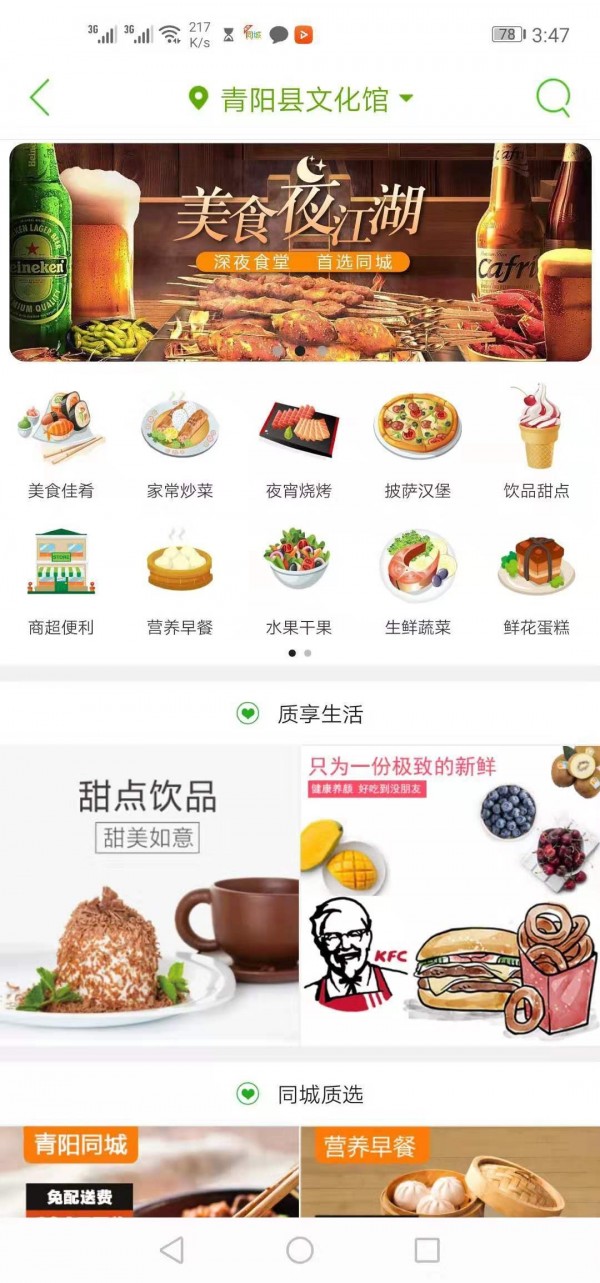The width and height of the screenshot is (600, 1283).
Task: Open recent apps from navigation bar
Action: point(427,1249)
